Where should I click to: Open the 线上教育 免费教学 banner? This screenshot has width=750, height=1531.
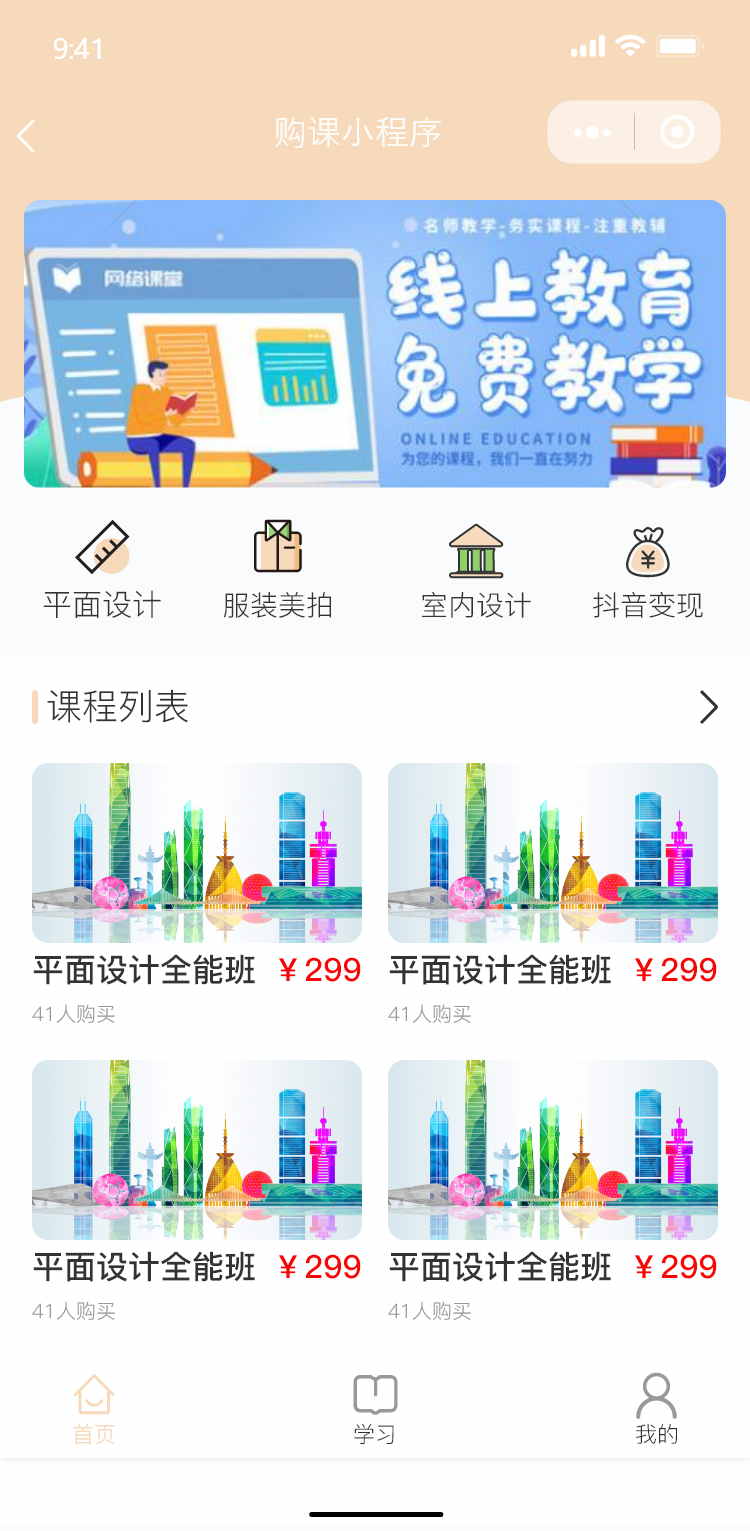pos(375,343)
